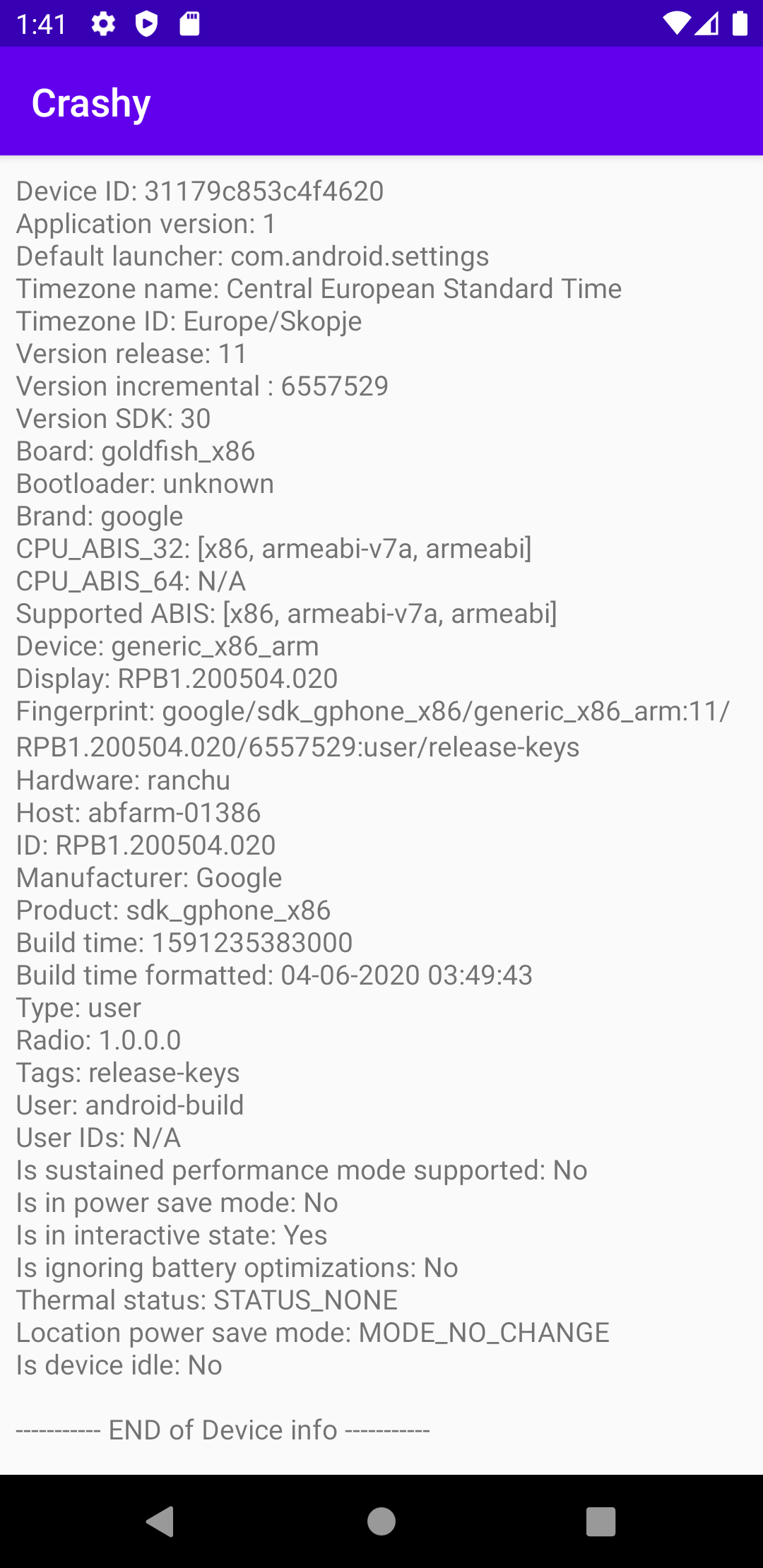Open recent apps from the navigation bar
The image size is (763, 1568).
(x=601, y=1521)
